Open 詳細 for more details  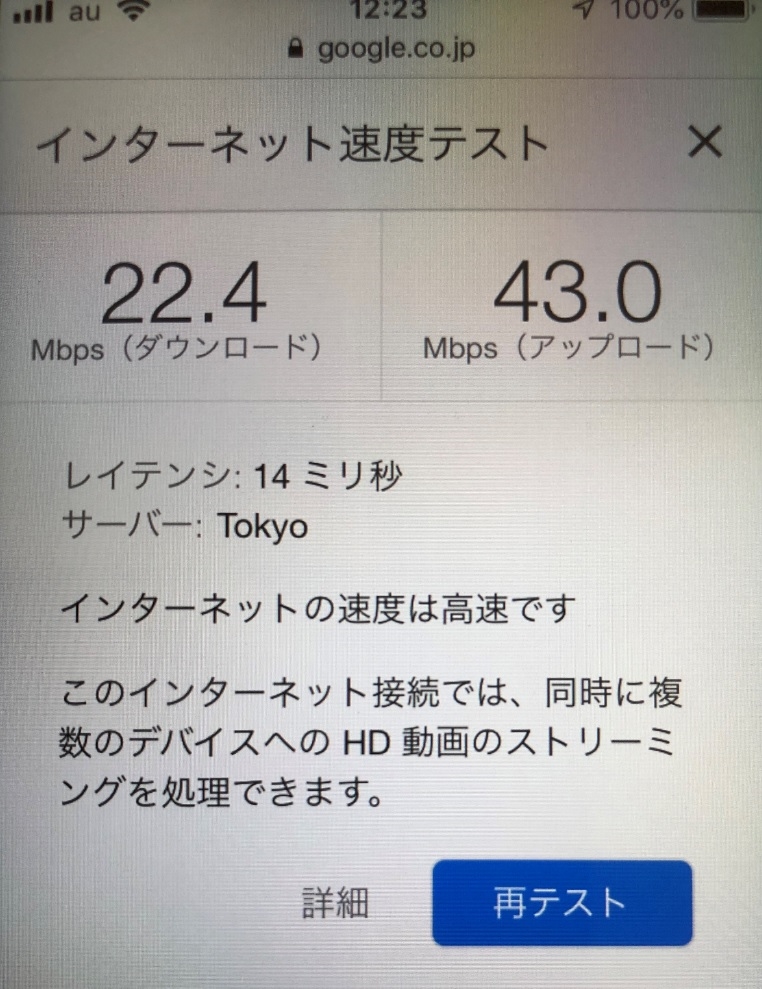pyautogui.click(x=336, y=904)
